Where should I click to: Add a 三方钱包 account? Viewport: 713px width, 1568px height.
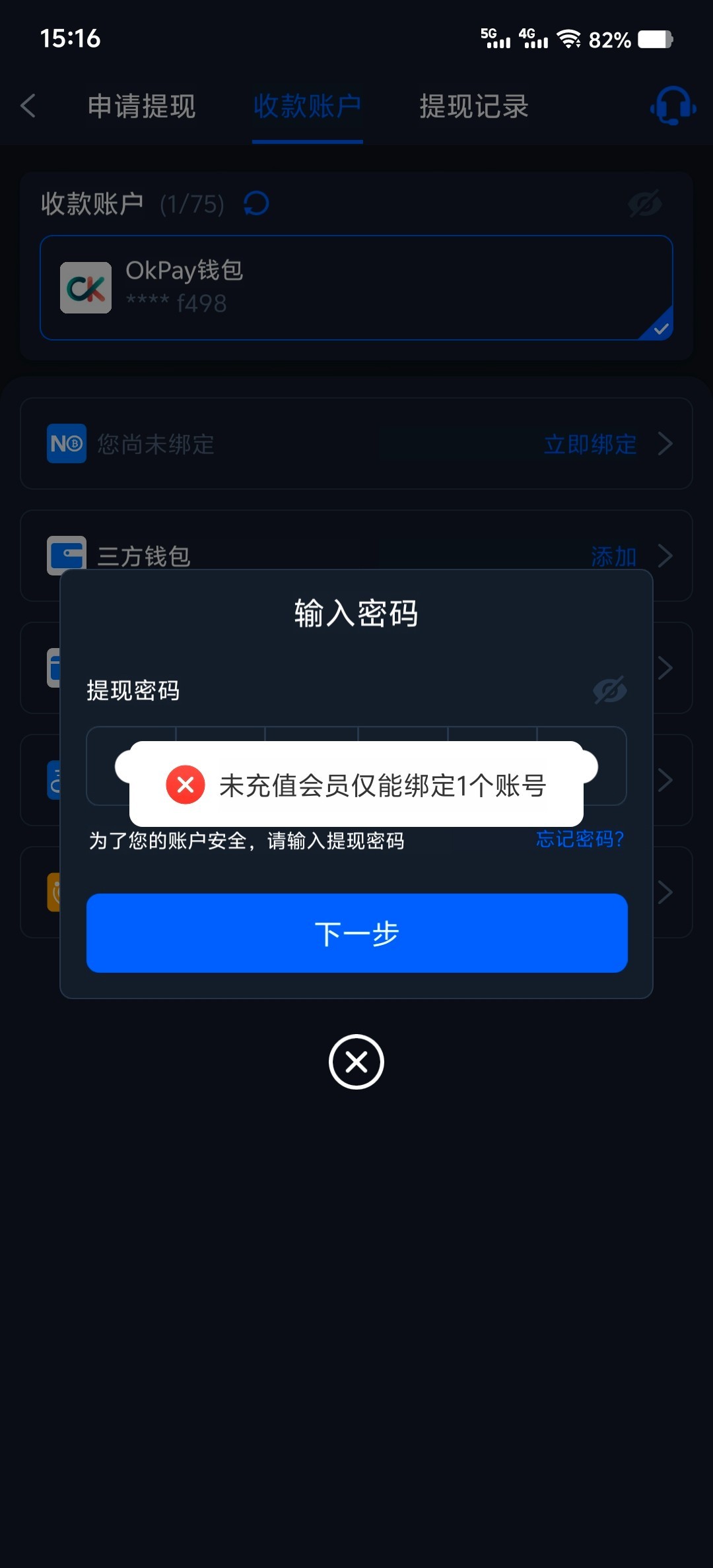tap(614, 556)
